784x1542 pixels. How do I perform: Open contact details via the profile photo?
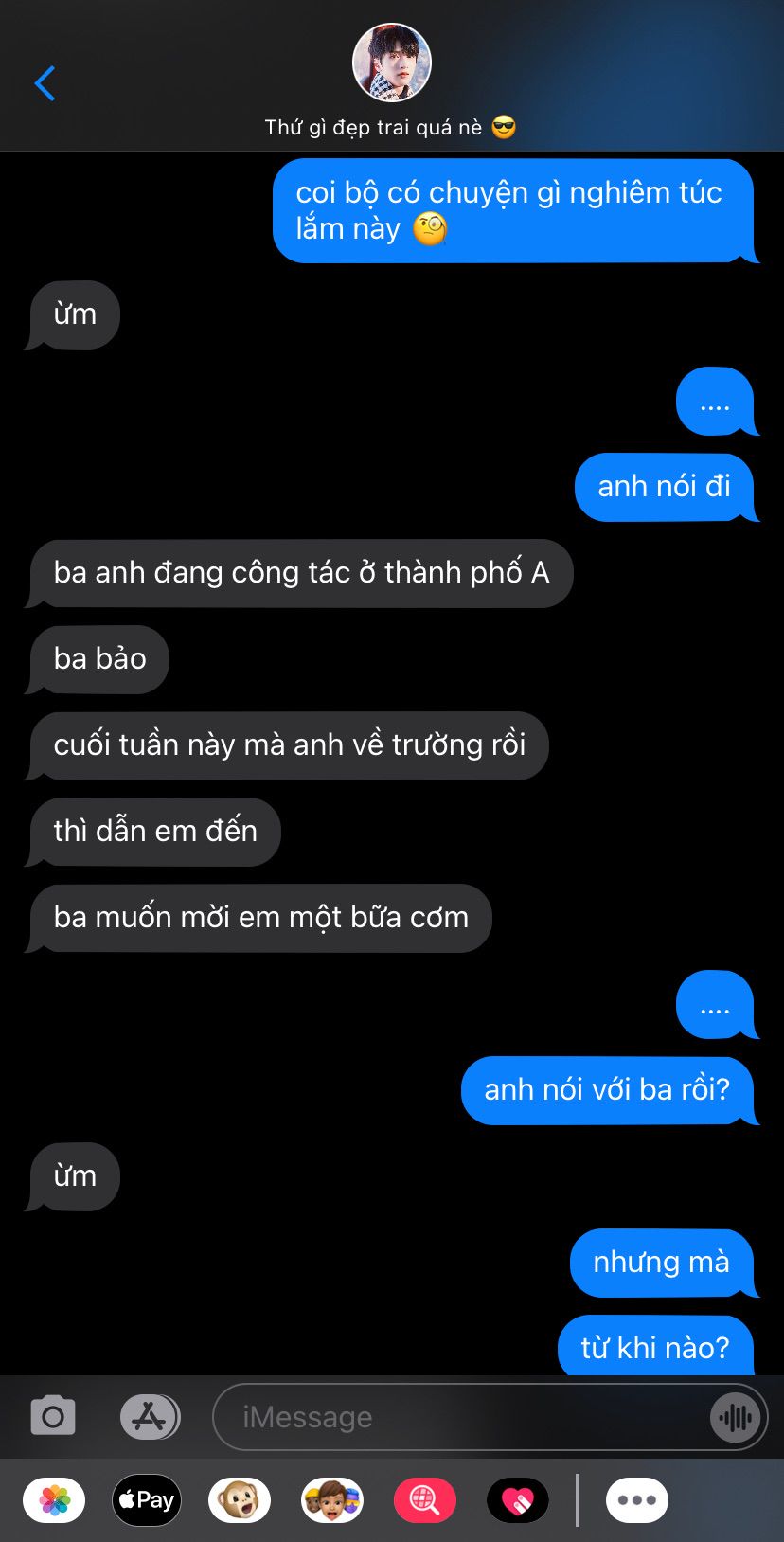[391, 63]
